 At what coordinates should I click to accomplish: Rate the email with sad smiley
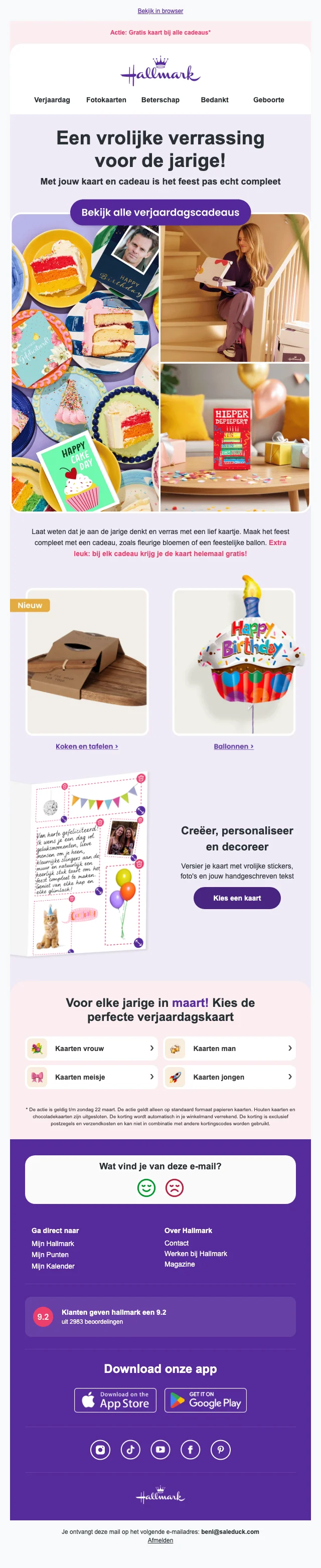175,1187
